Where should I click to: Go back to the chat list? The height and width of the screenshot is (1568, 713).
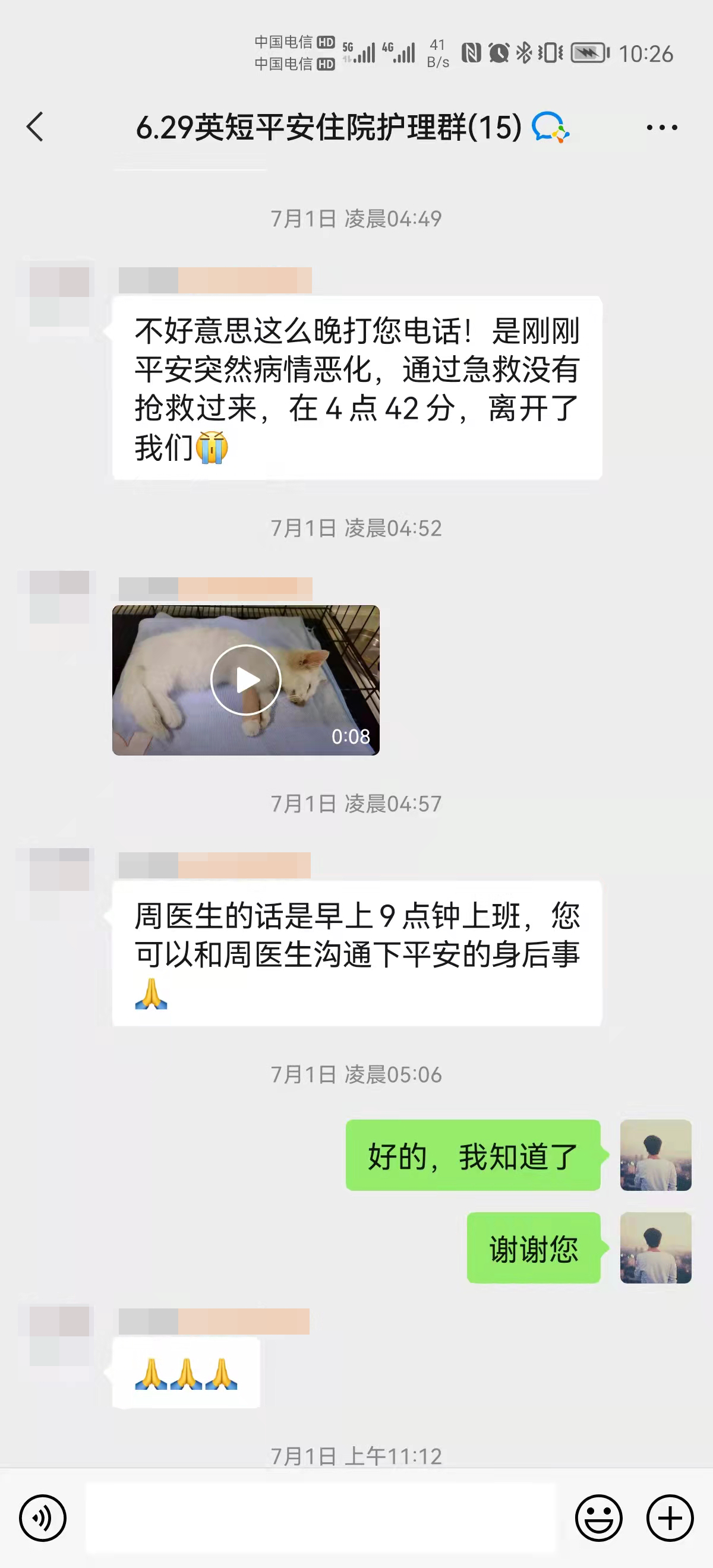[35, 127]
